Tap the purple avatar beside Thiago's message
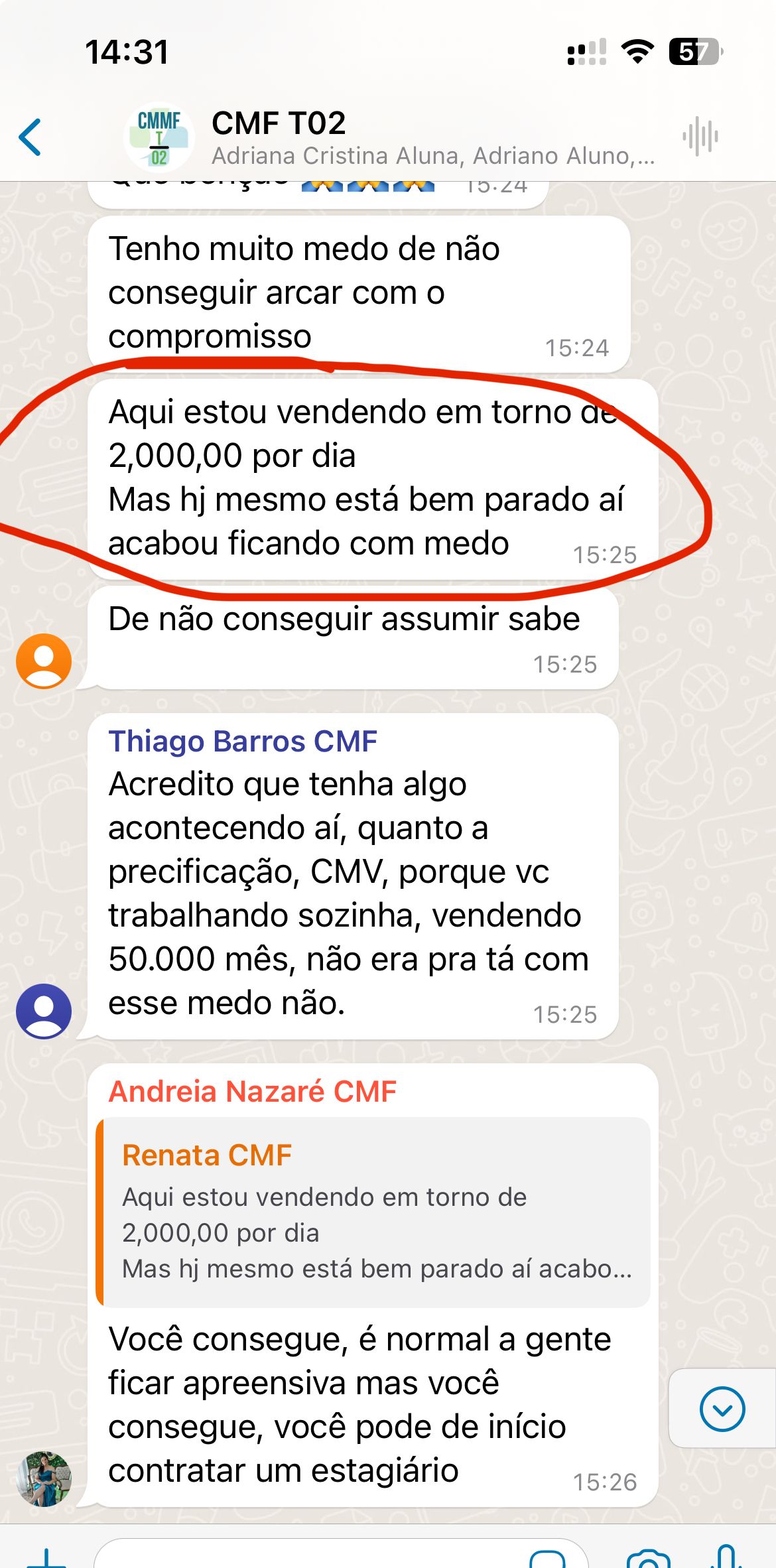This screenshot has height=1568, width=776. point(44,1011)
